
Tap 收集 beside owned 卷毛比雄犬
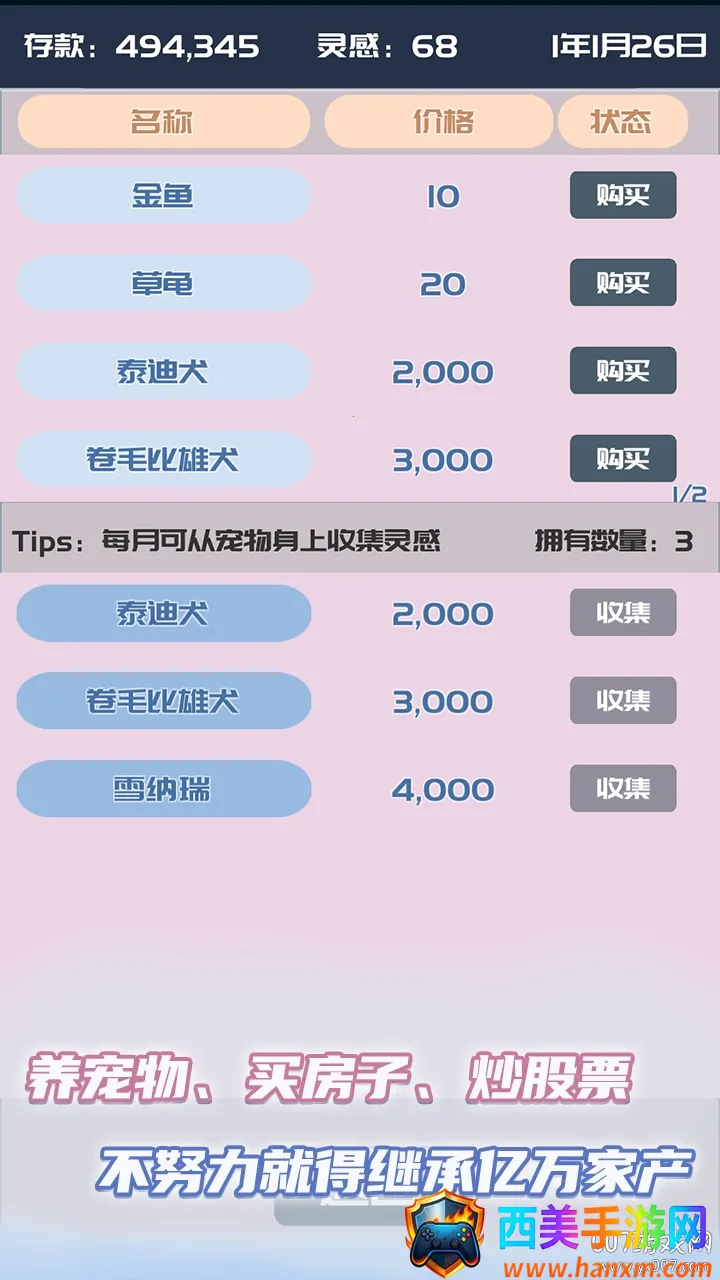coord(623,701)
